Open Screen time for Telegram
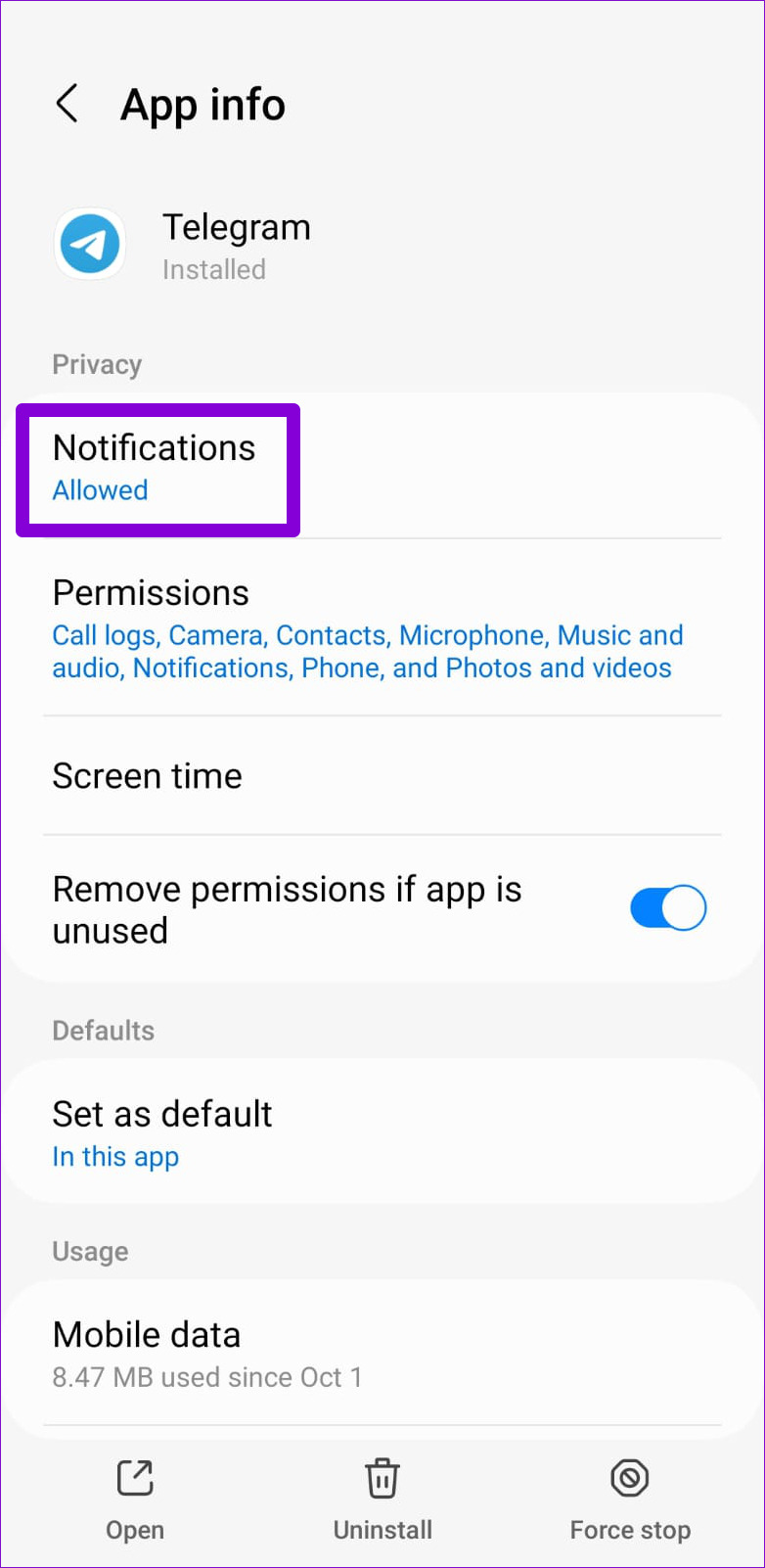This screenshot has height=1568, width=765. (x=382, y=776)
